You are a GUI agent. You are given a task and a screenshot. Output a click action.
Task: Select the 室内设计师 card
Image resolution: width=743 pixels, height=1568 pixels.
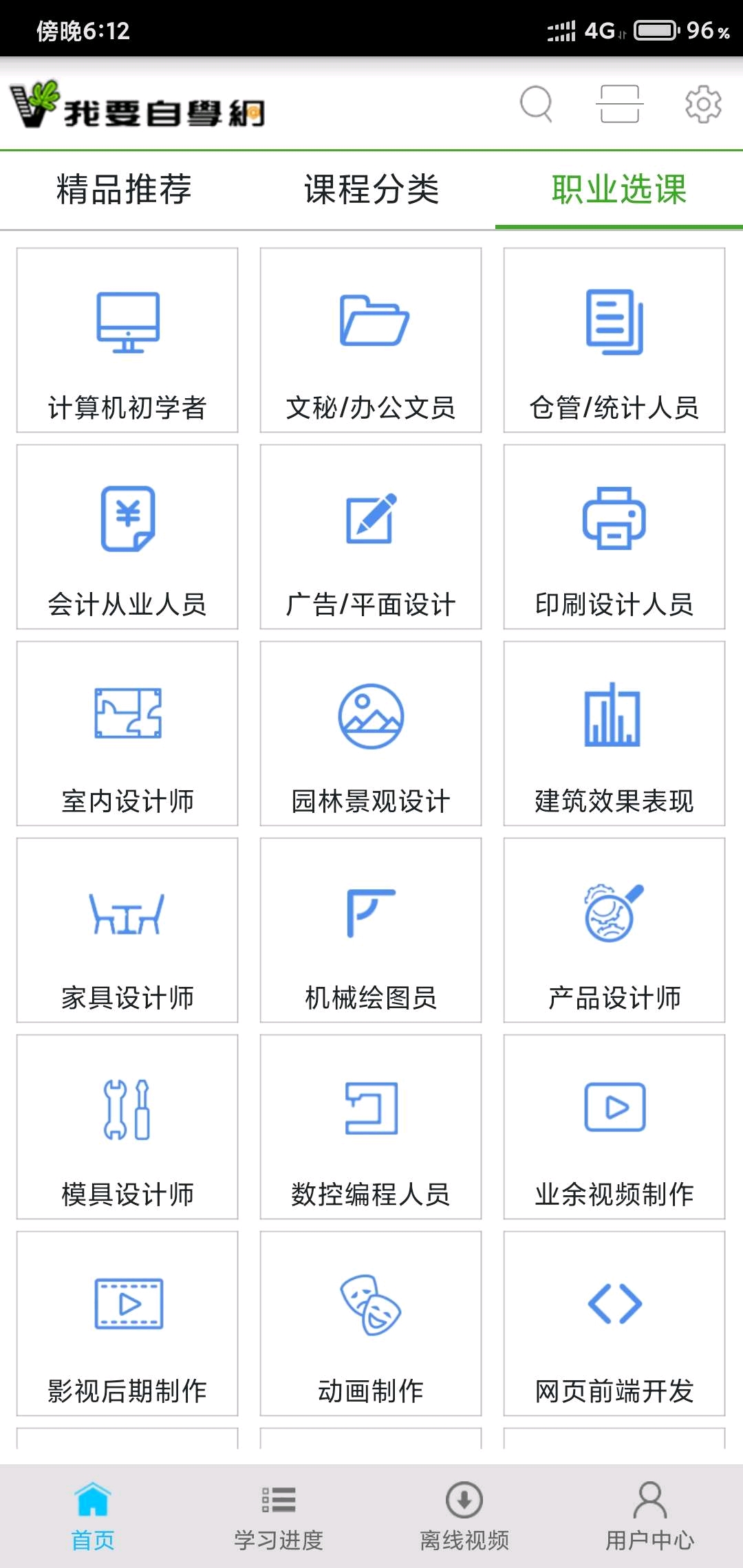click(x=127, y=734)
